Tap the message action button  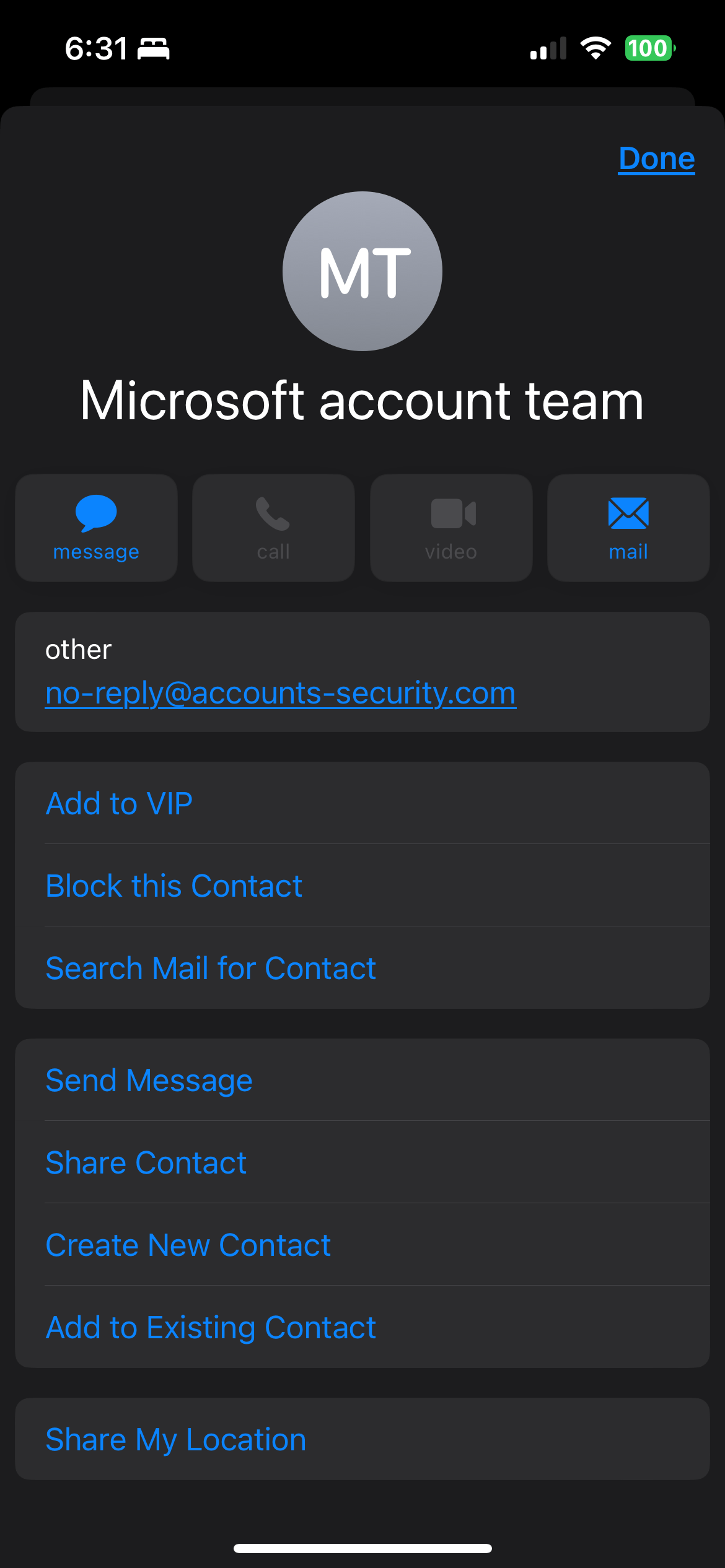[96, 528]
